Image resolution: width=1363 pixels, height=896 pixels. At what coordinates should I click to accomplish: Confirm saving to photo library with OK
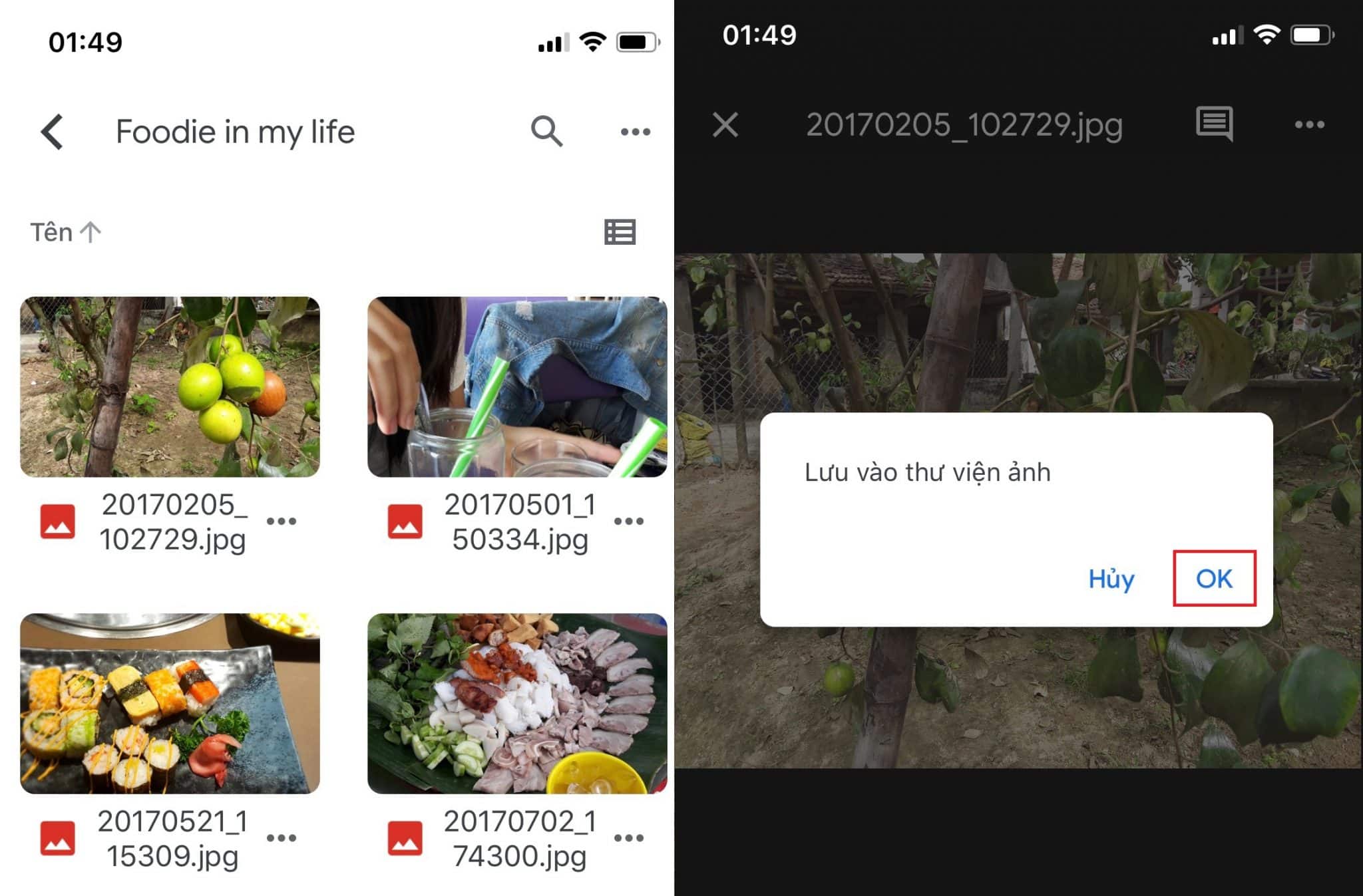pos(1214,579)
